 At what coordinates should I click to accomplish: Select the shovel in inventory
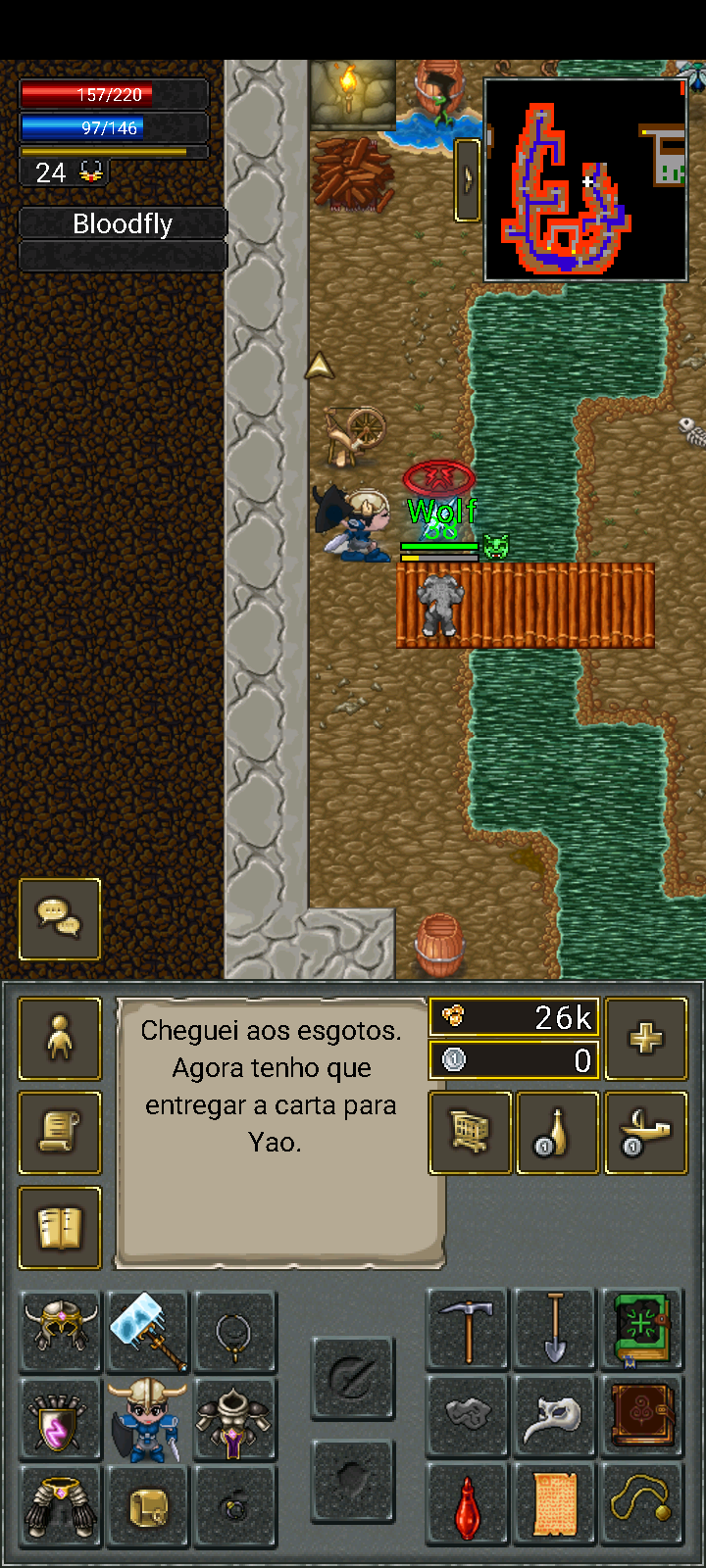[554, 1330]
